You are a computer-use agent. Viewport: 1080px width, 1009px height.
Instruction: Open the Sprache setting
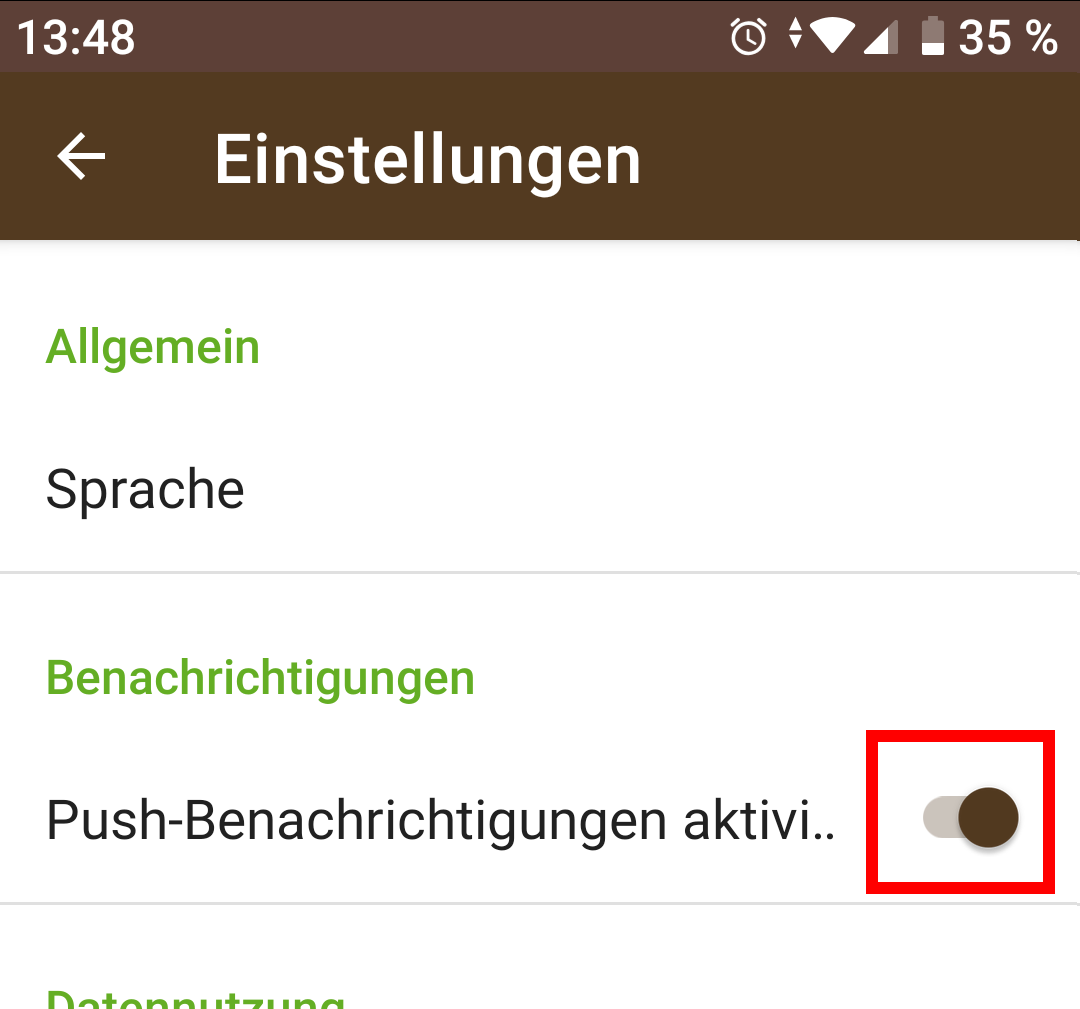145,490
